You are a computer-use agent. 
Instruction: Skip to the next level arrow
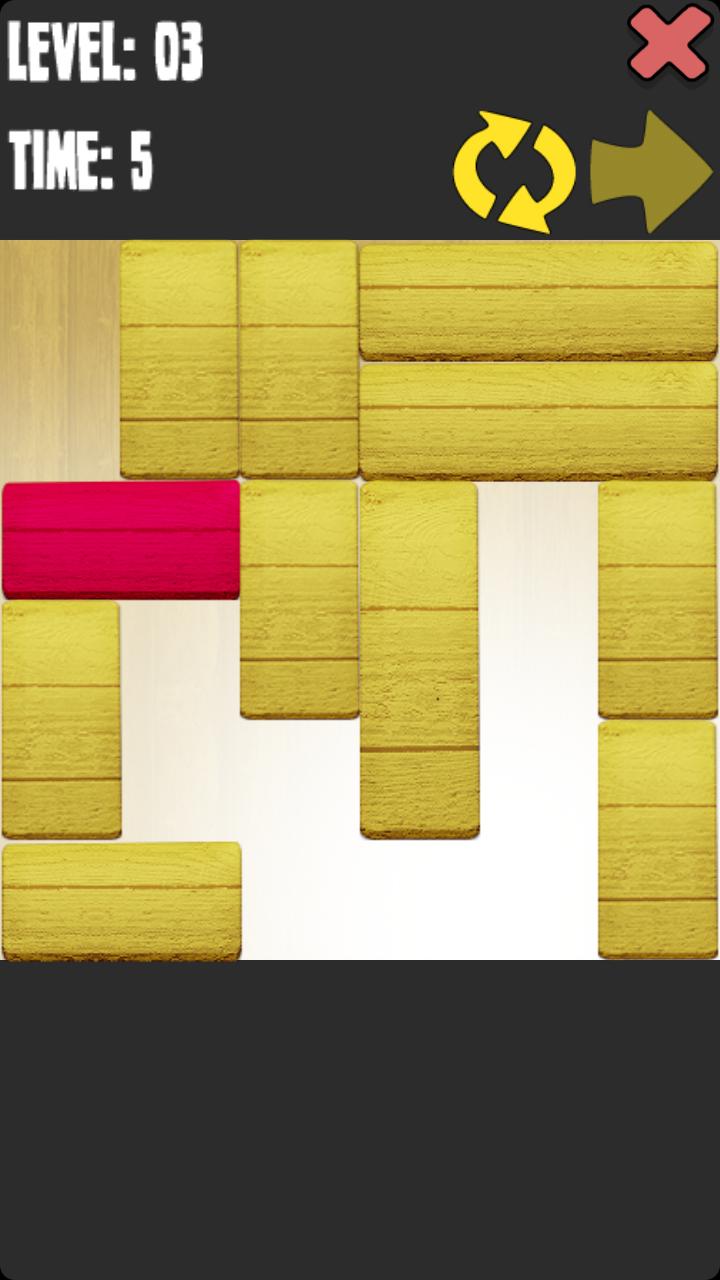tap(652, 172)
